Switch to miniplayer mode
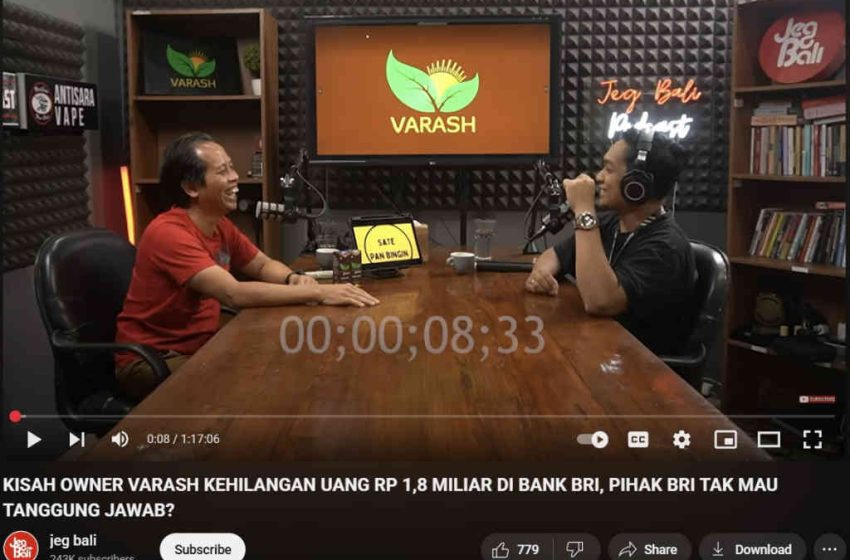 click(x=725, y=439)
